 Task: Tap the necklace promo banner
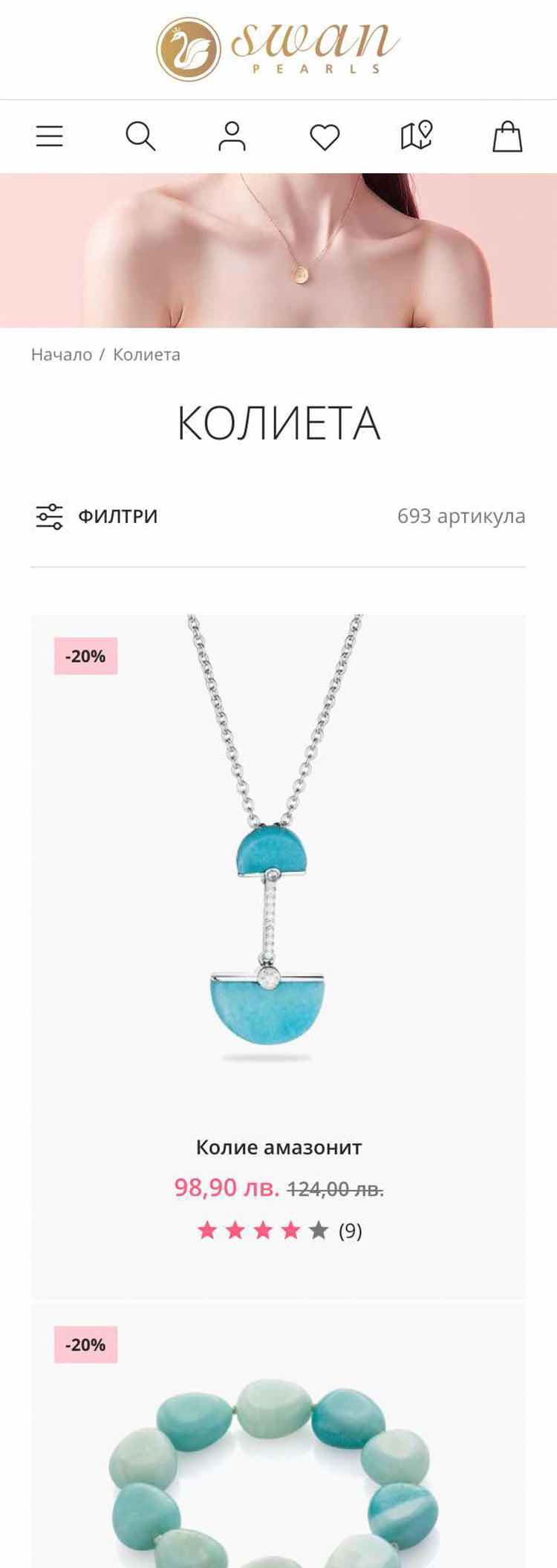click(278, 250)
